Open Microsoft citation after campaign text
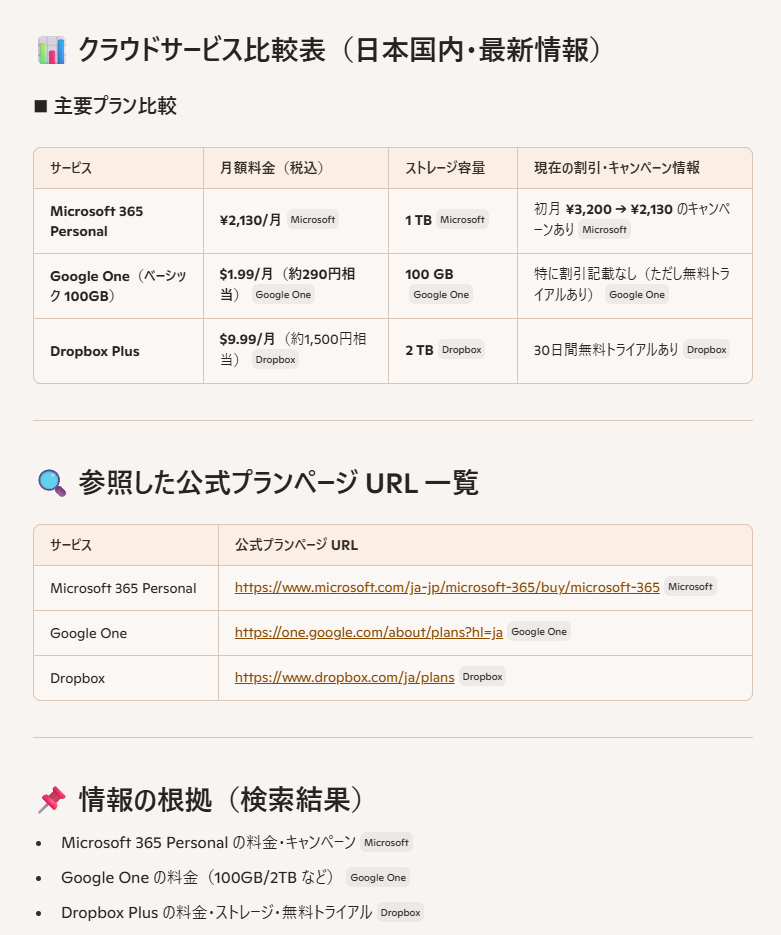Image resolution: width=781 pixels, height=935 pixels. (x=604, y=230)
